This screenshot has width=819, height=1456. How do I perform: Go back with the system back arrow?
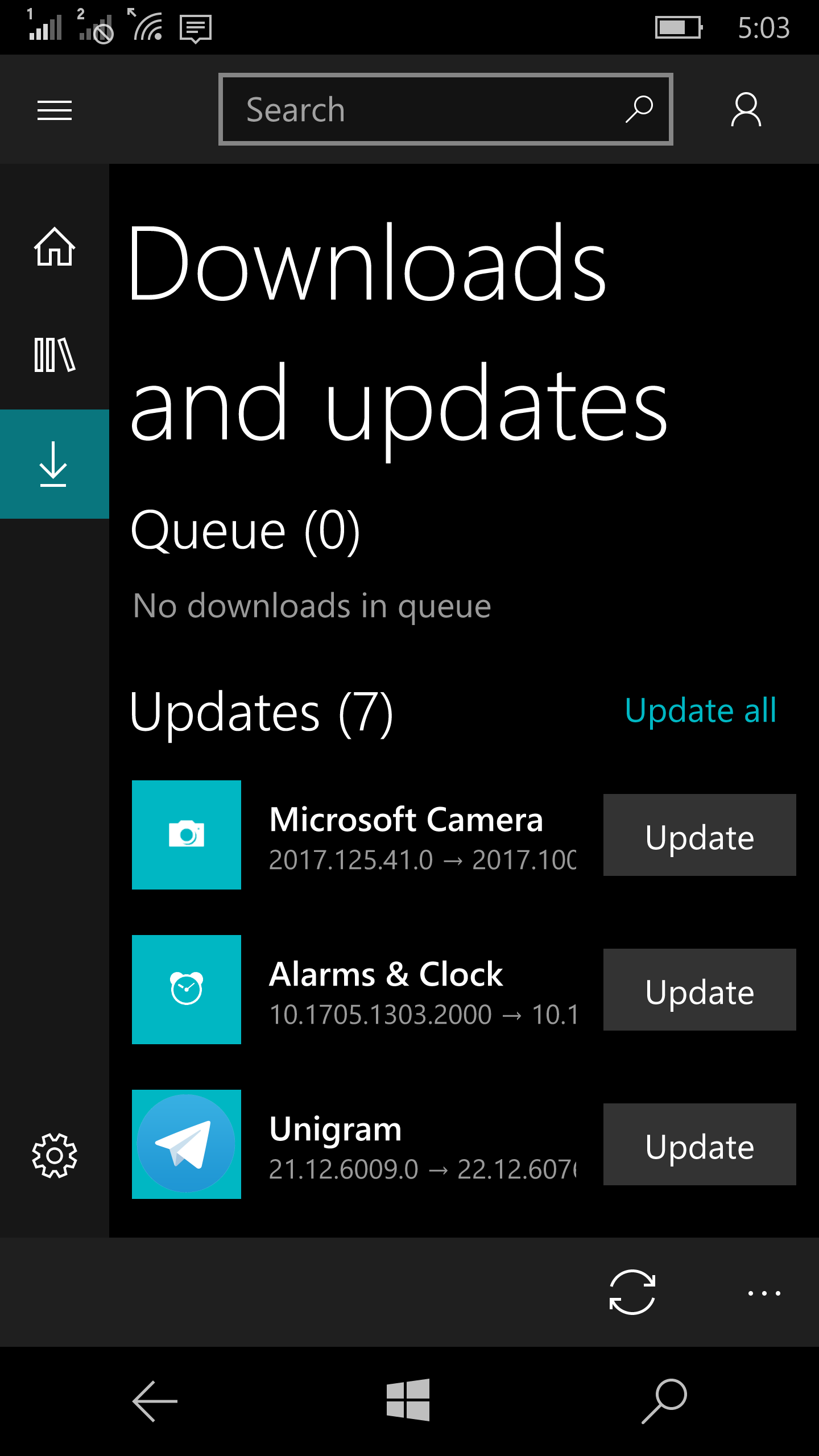coord(155,1401)
